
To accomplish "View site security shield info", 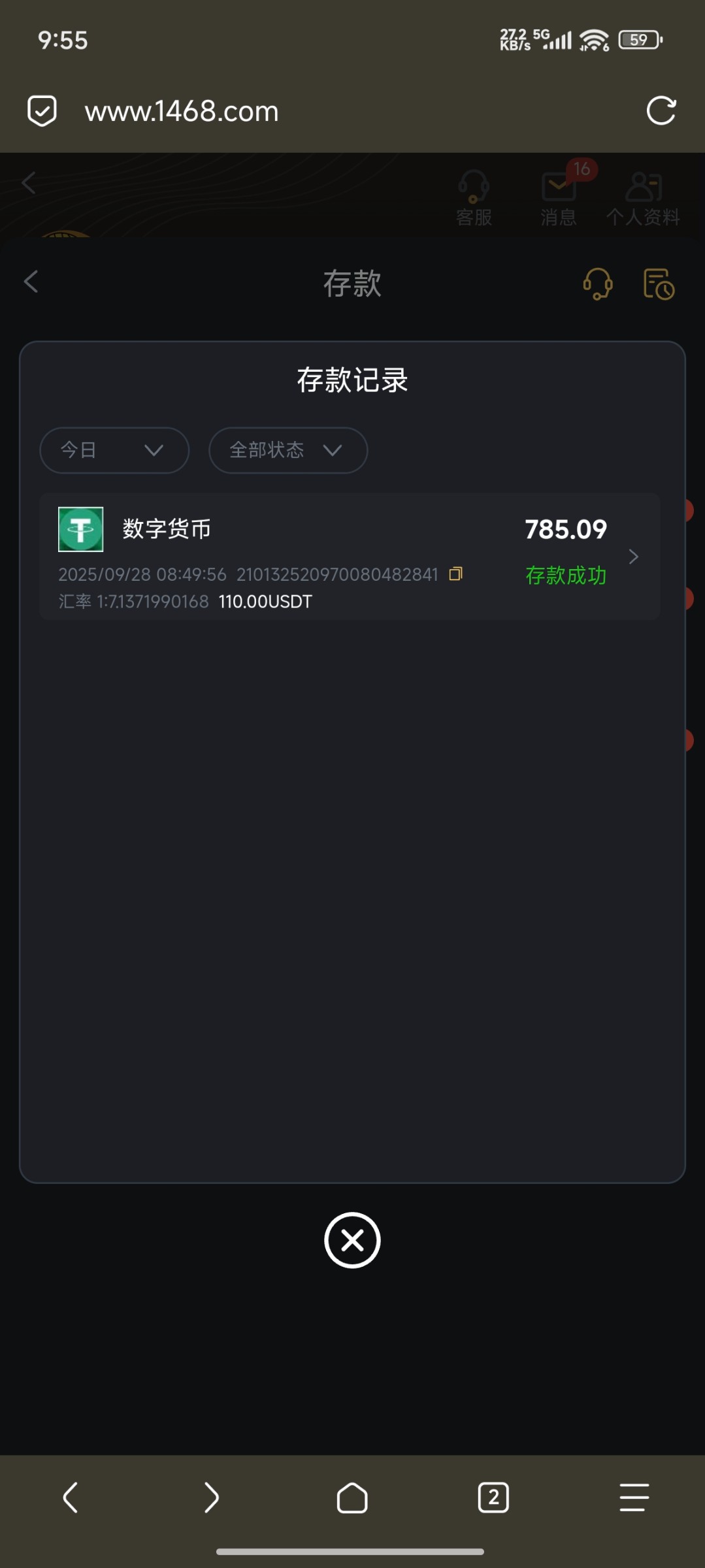I will coord(42,110).
